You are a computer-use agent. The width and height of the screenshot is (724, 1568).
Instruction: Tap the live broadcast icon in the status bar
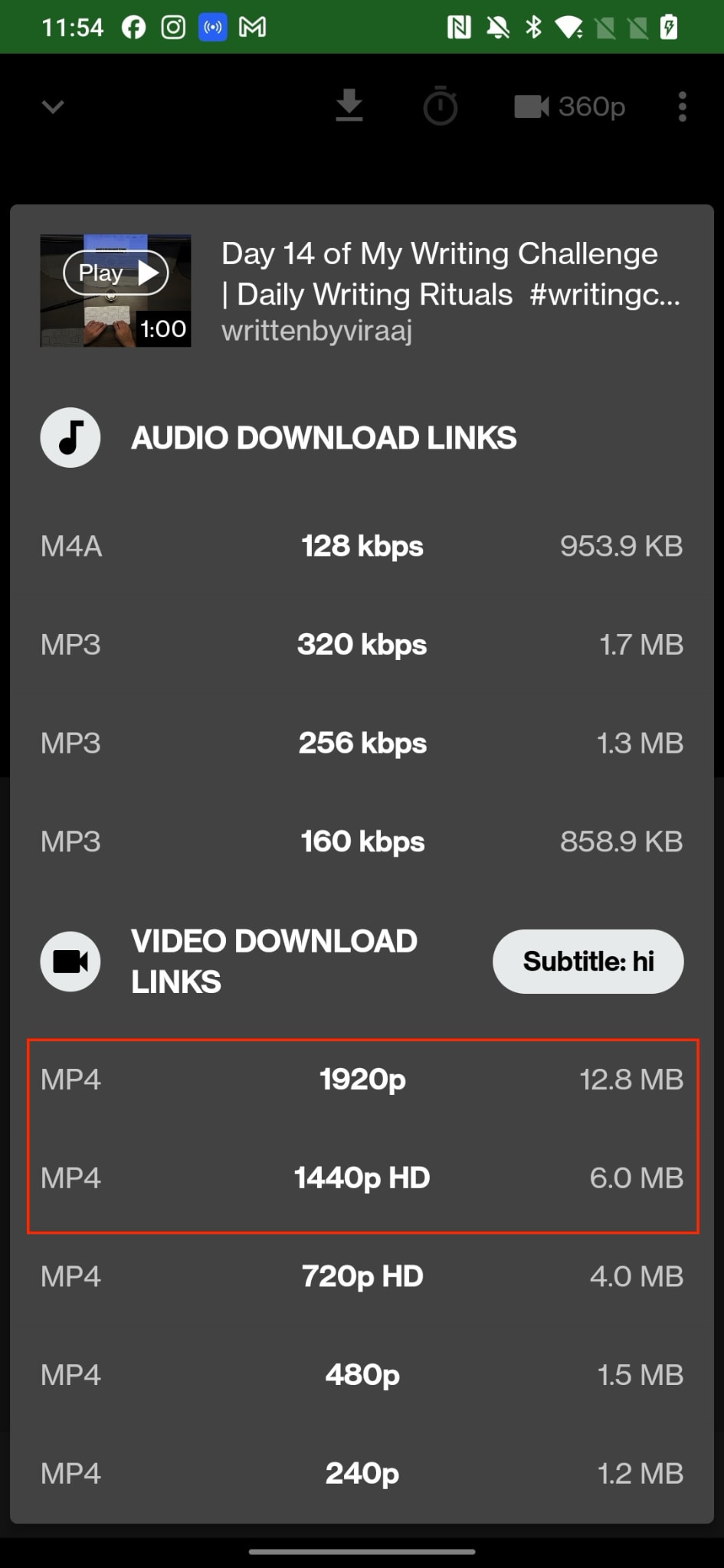coord(212,26)
